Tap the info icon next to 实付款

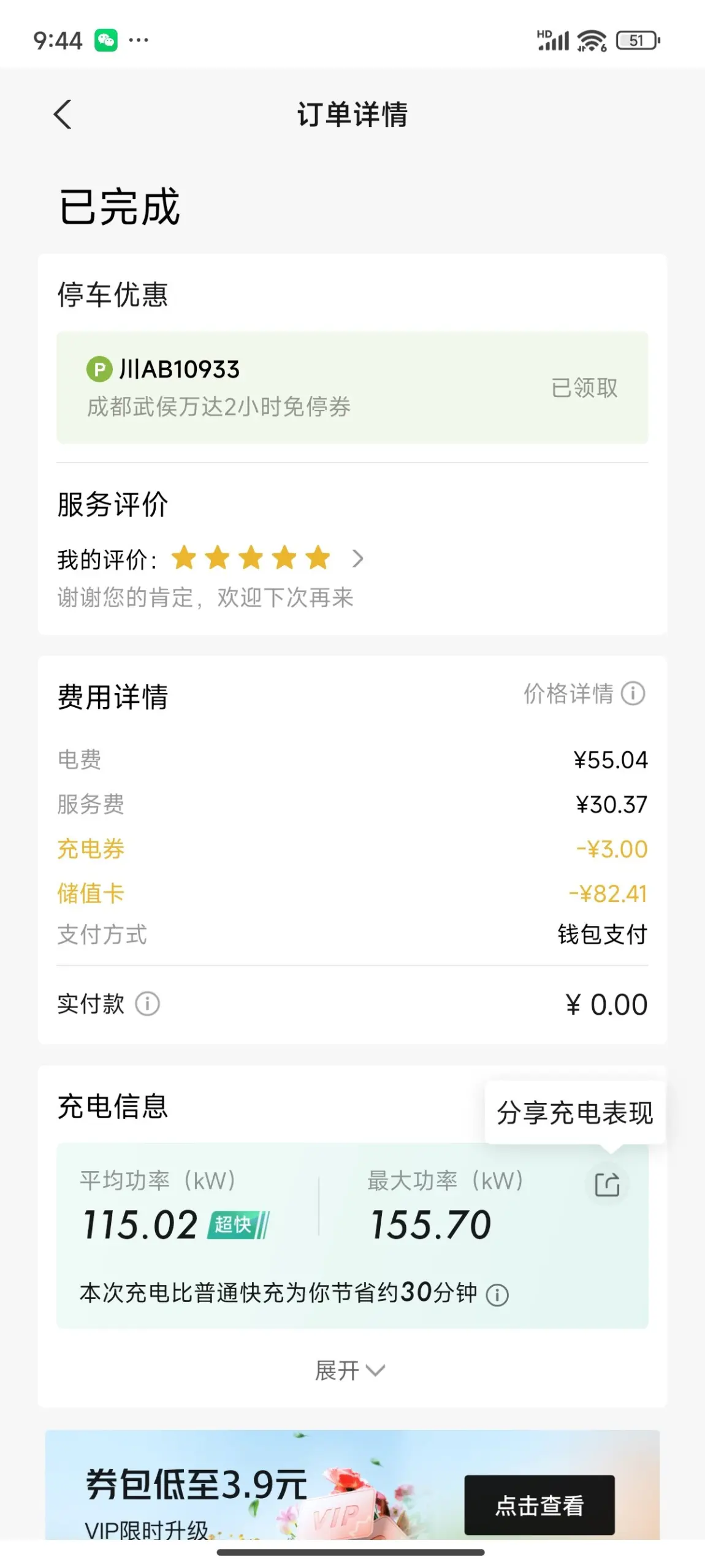click(147, 1004)
